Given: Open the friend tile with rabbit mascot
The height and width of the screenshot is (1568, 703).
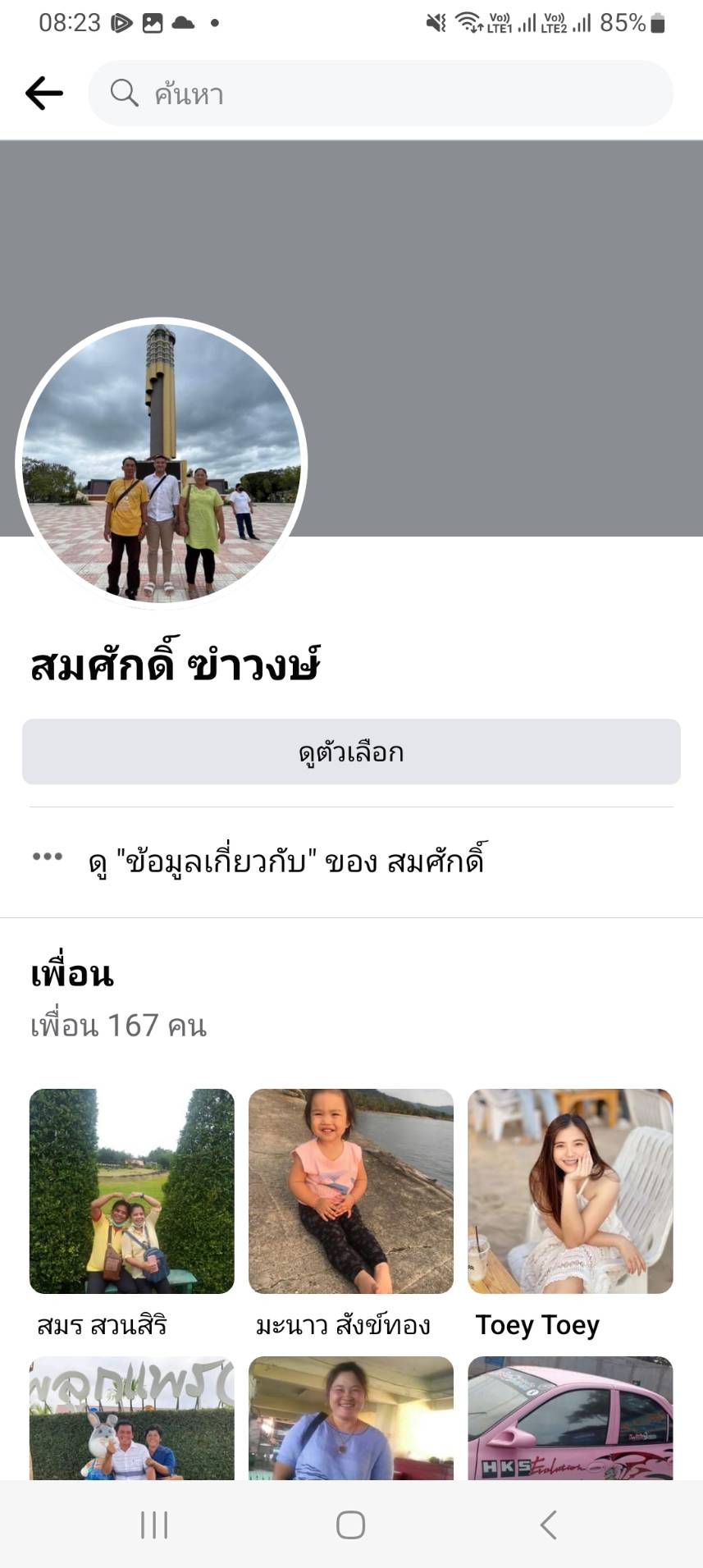Looking at the screenshot, I should 132,1418.
